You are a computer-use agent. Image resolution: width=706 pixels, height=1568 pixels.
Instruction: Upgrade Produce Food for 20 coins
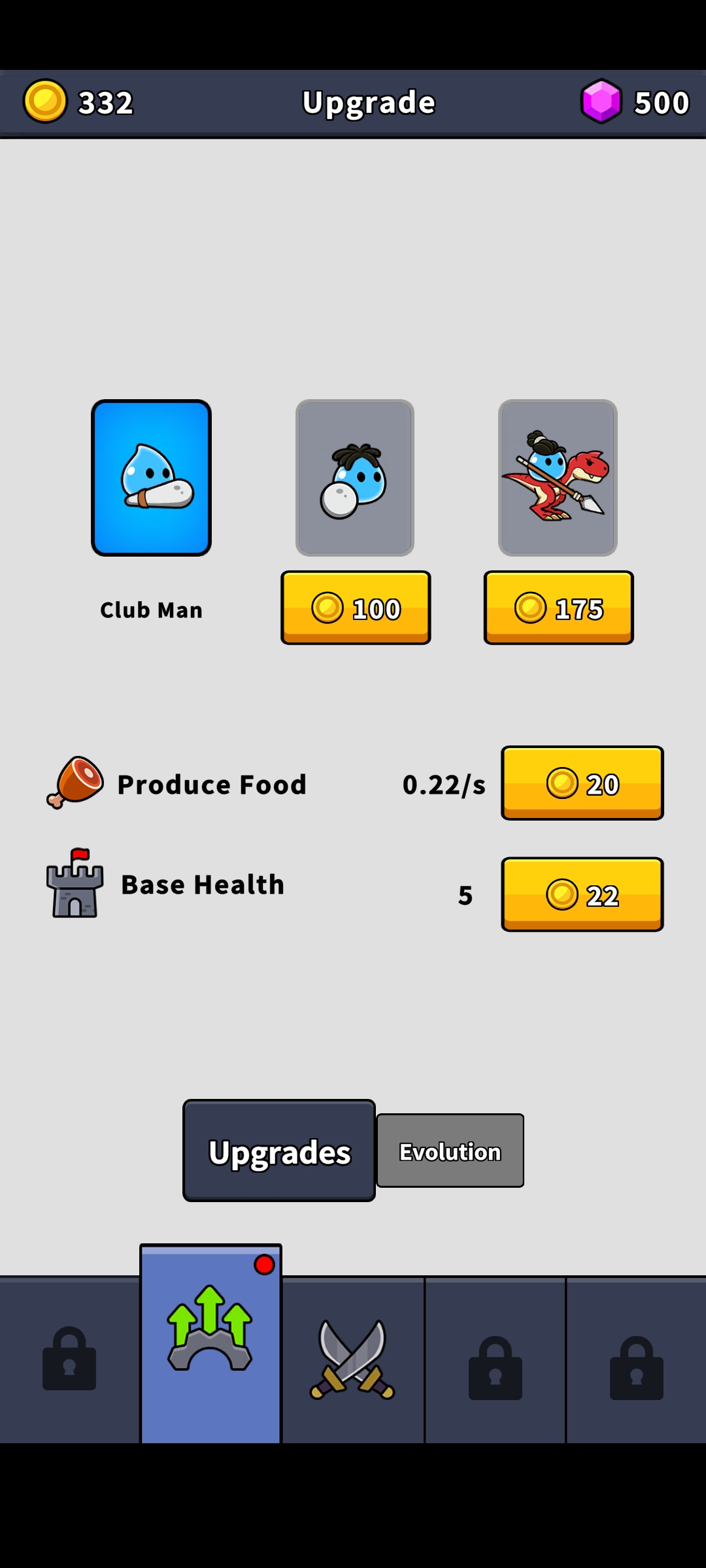coord(582,783)
